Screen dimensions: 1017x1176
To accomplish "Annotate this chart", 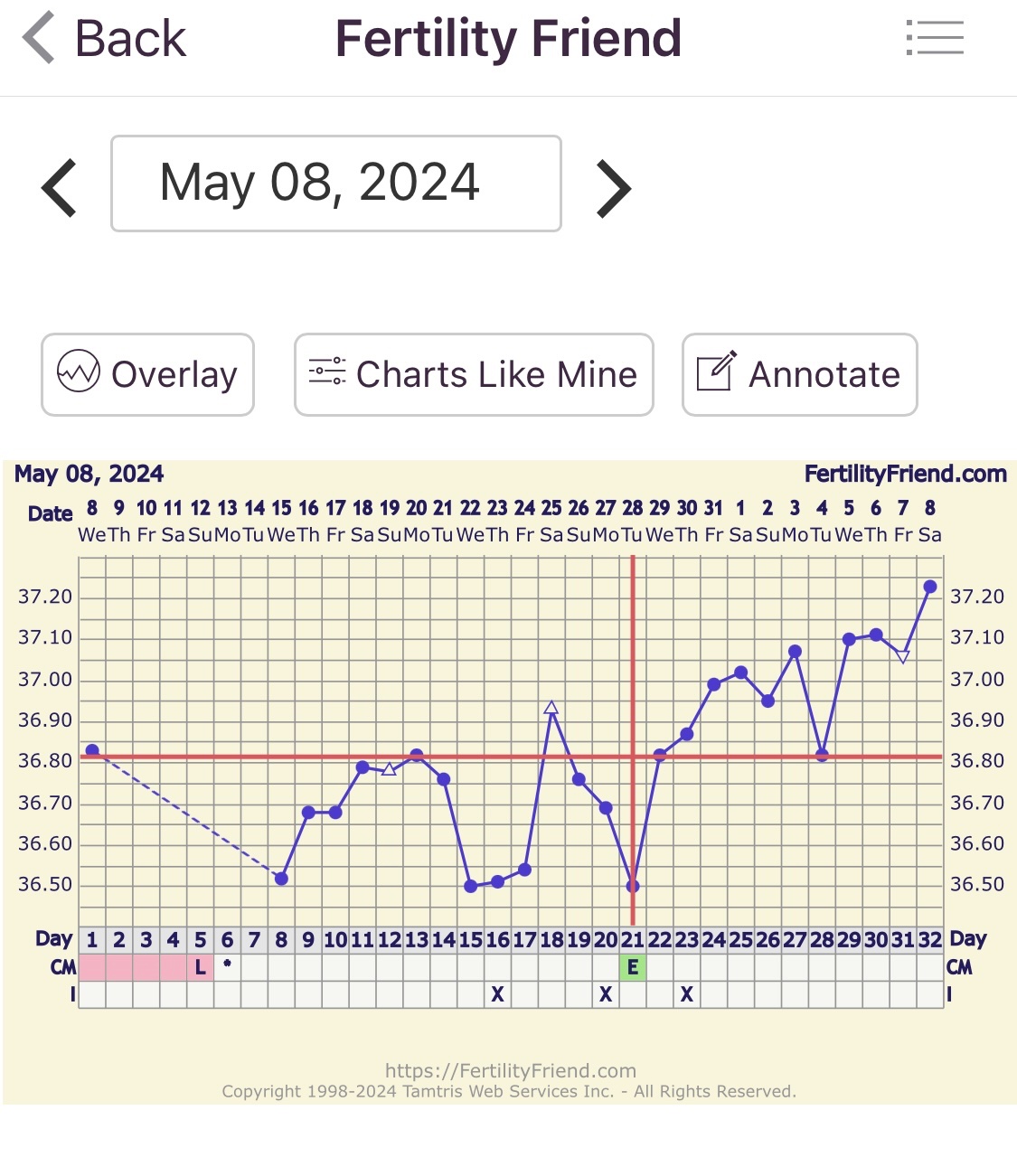I will point(799,374).
